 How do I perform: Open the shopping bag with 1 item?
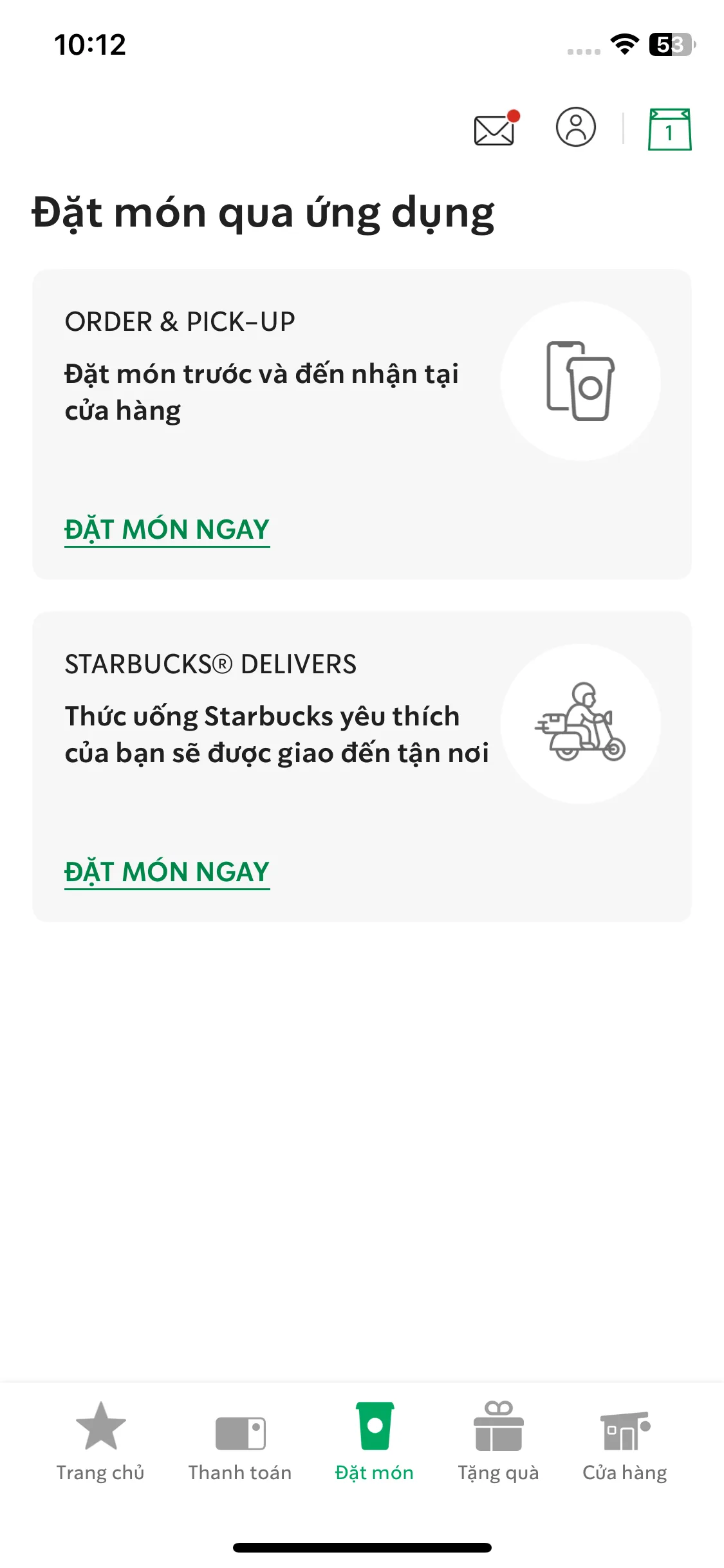point(669,129)
